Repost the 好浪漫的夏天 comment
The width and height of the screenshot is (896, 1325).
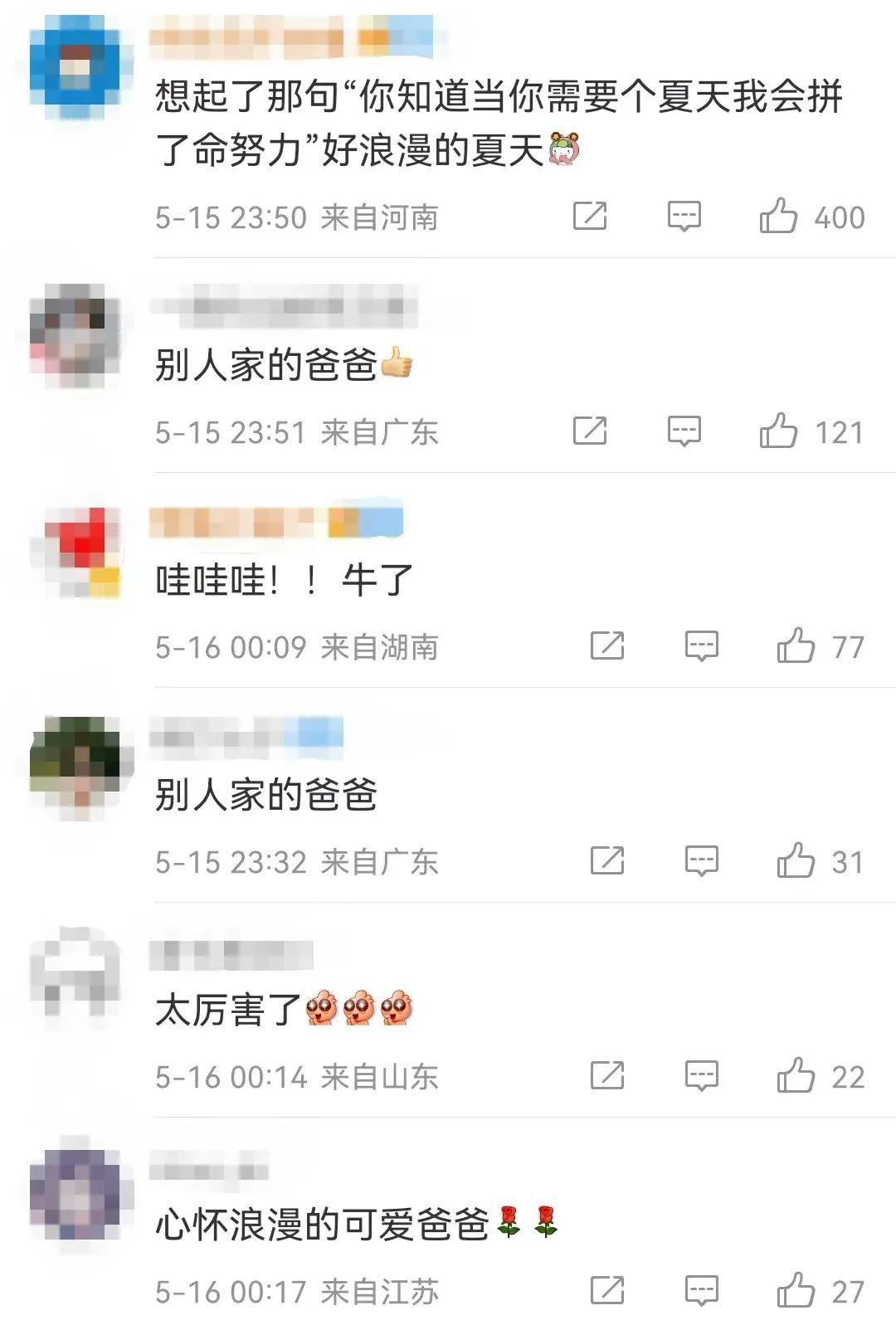point(590,217)
